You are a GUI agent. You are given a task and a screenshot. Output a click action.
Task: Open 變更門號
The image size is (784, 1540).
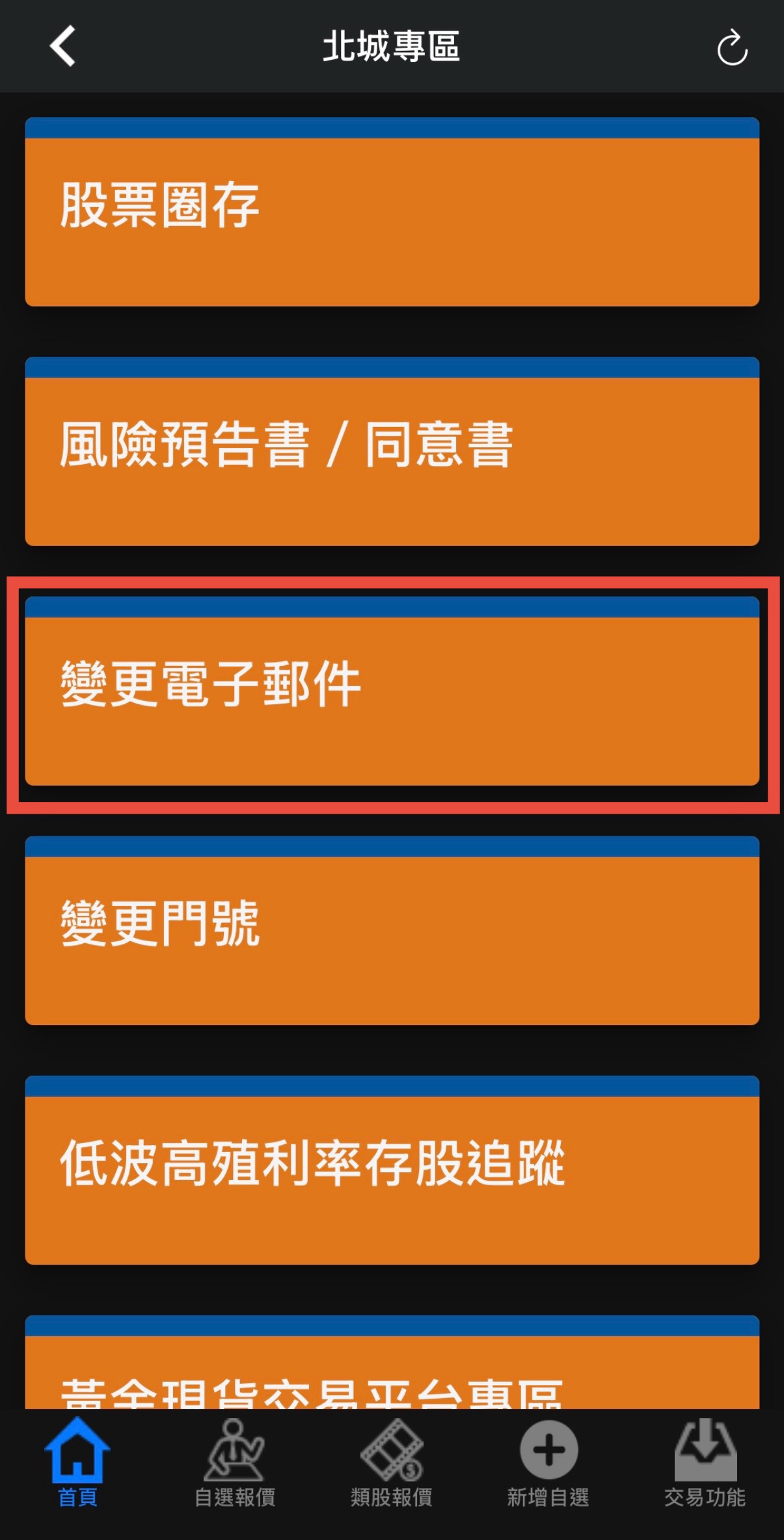pos(392,930)
